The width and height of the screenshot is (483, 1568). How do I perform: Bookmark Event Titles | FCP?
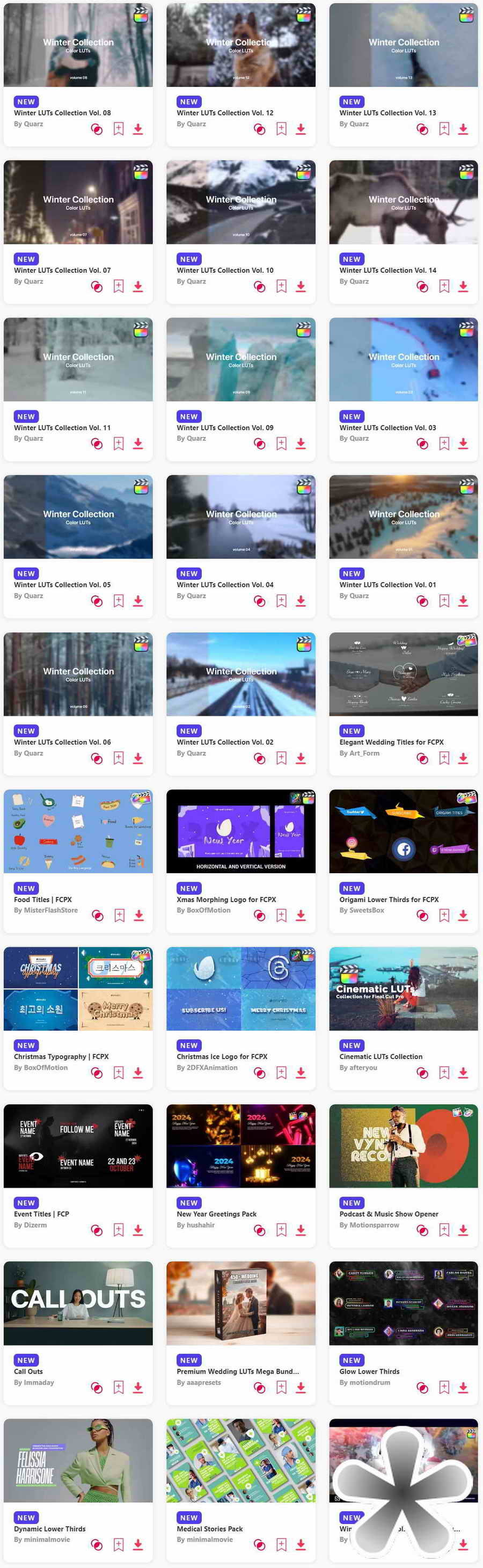click(119, 1230)
